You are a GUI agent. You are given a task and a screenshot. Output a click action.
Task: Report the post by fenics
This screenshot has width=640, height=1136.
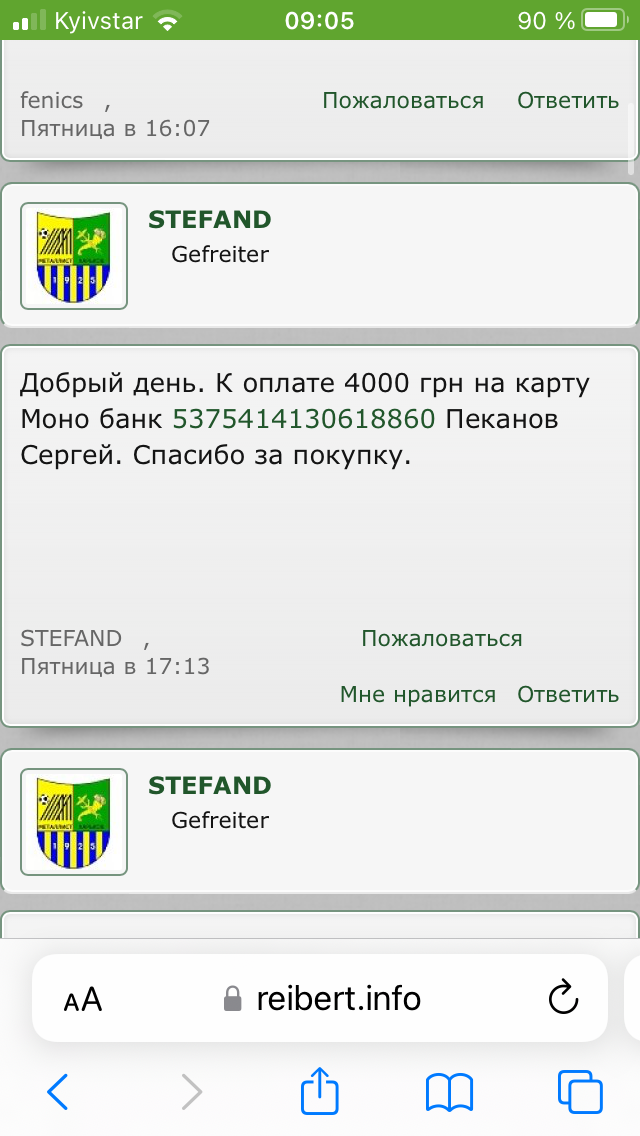402,101
